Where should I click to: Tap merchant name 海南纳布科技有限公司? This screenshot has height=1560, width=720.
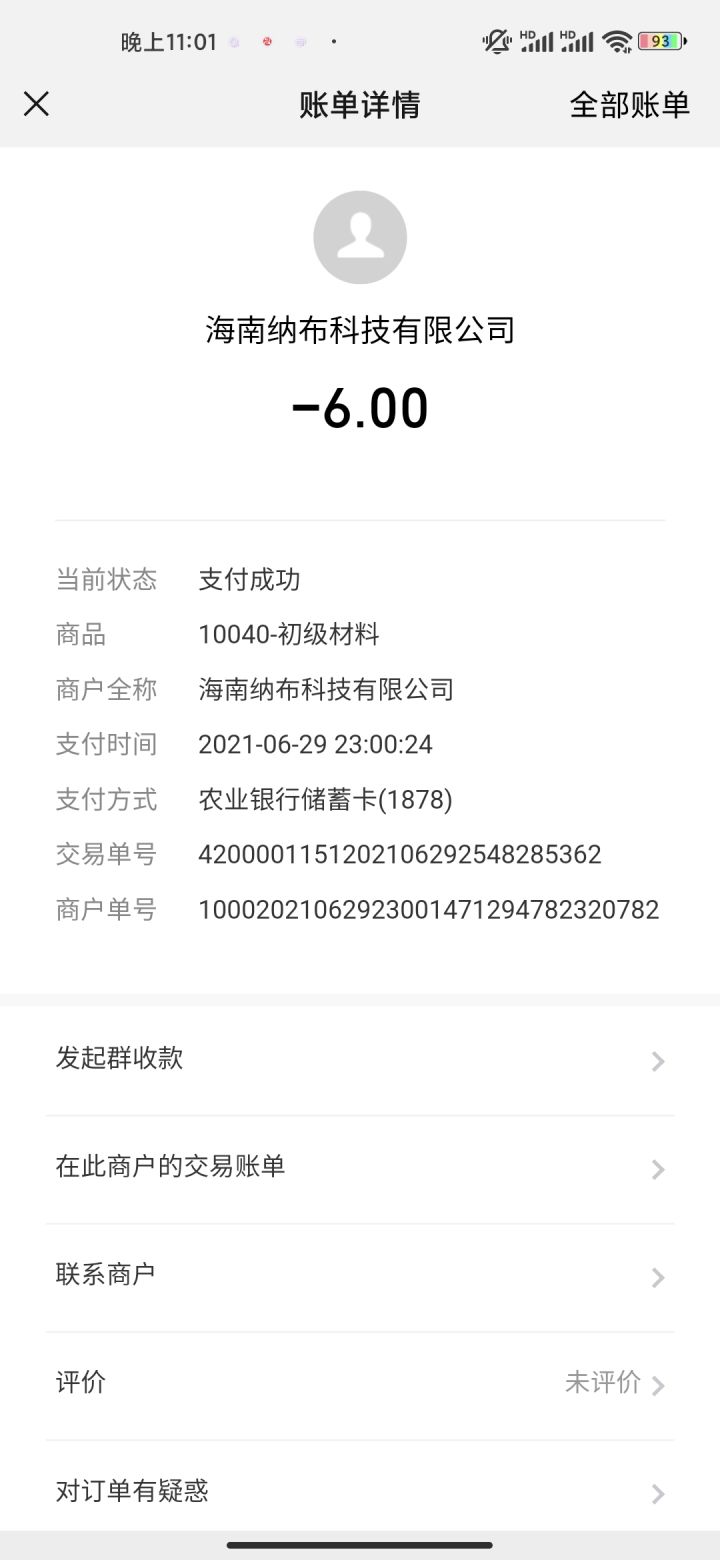coord(360,329)
